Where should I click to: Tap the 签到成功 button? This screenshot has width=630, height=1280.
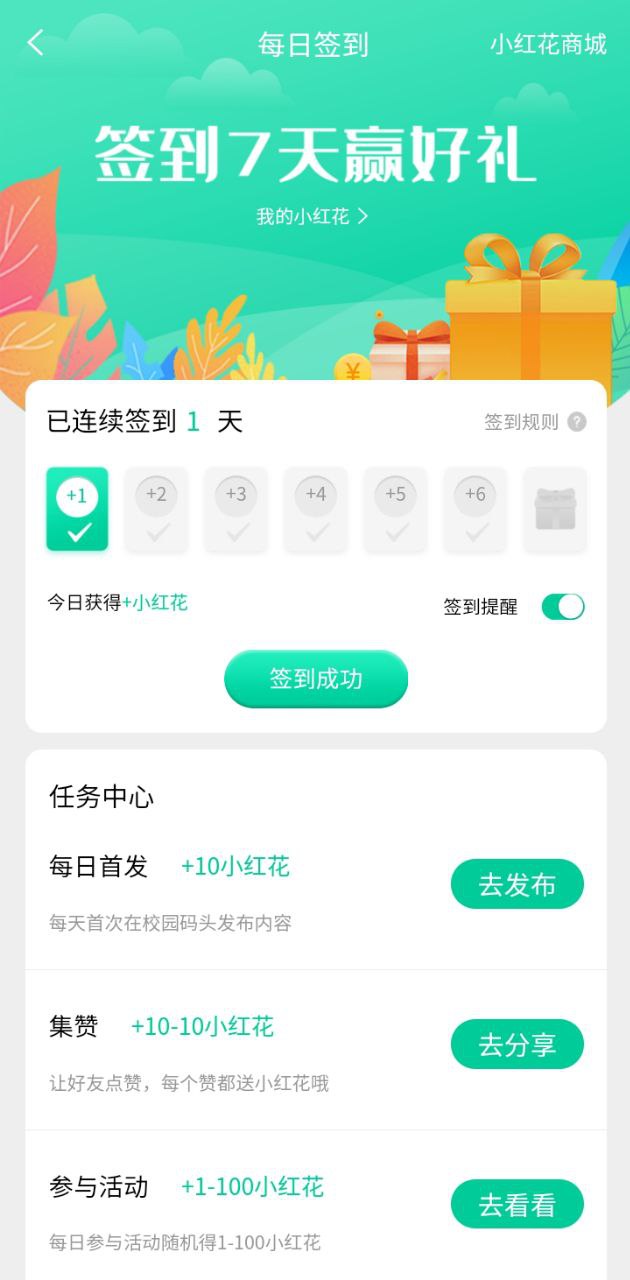click(x=316, y=679)
